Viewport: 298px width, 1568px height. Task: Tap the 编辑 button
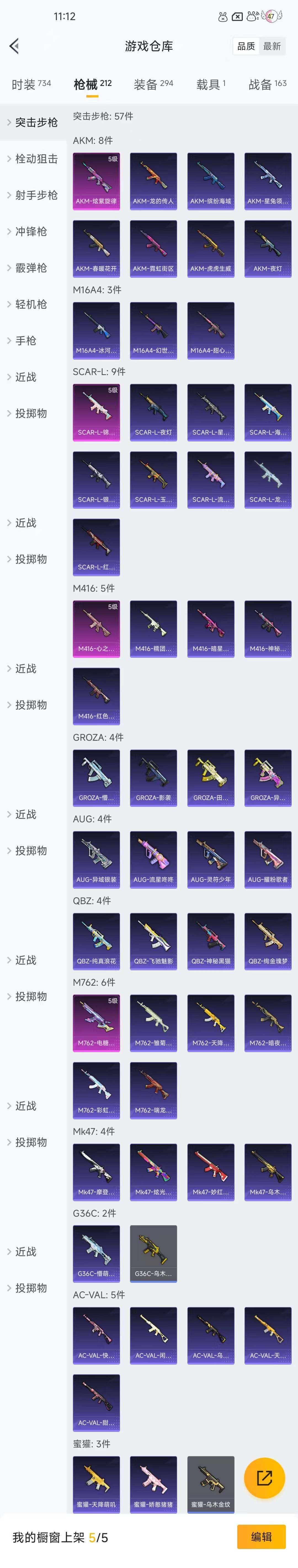[261, 1536]
